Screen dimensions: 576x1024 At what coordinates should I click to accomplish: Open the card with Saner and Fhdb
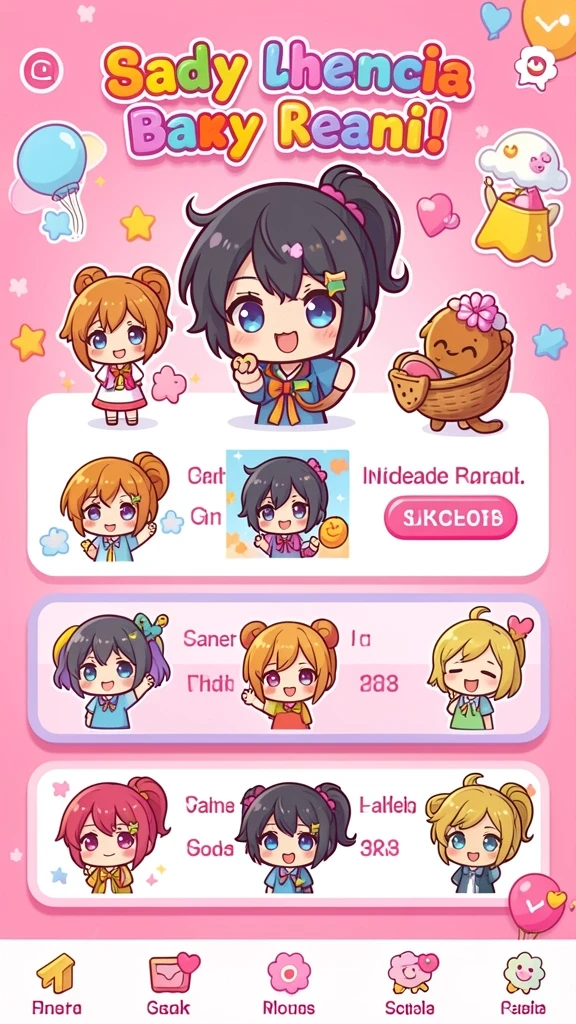(x=288, y=669)
